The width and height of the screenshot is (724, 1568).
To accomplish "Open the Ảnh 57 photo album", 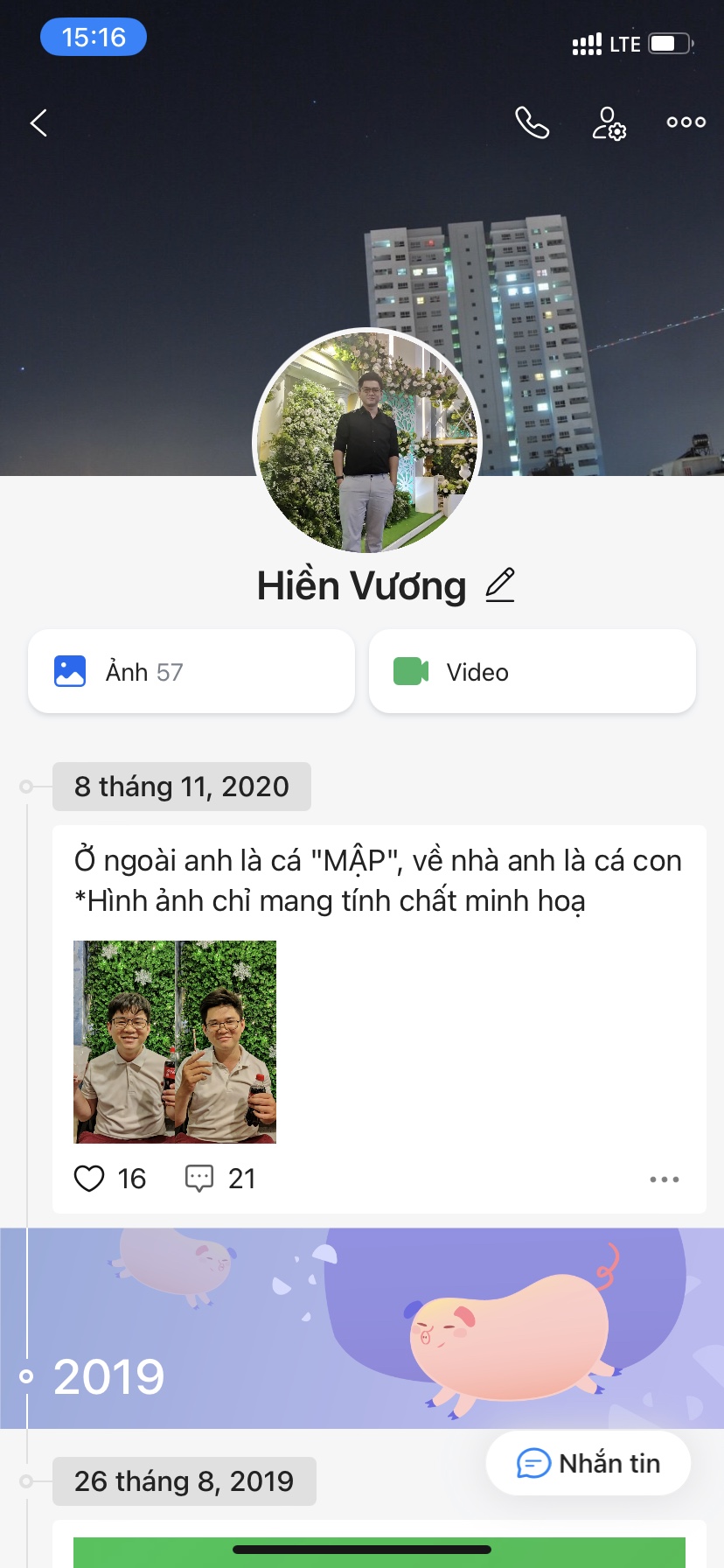I will click(x=191, y=671).
